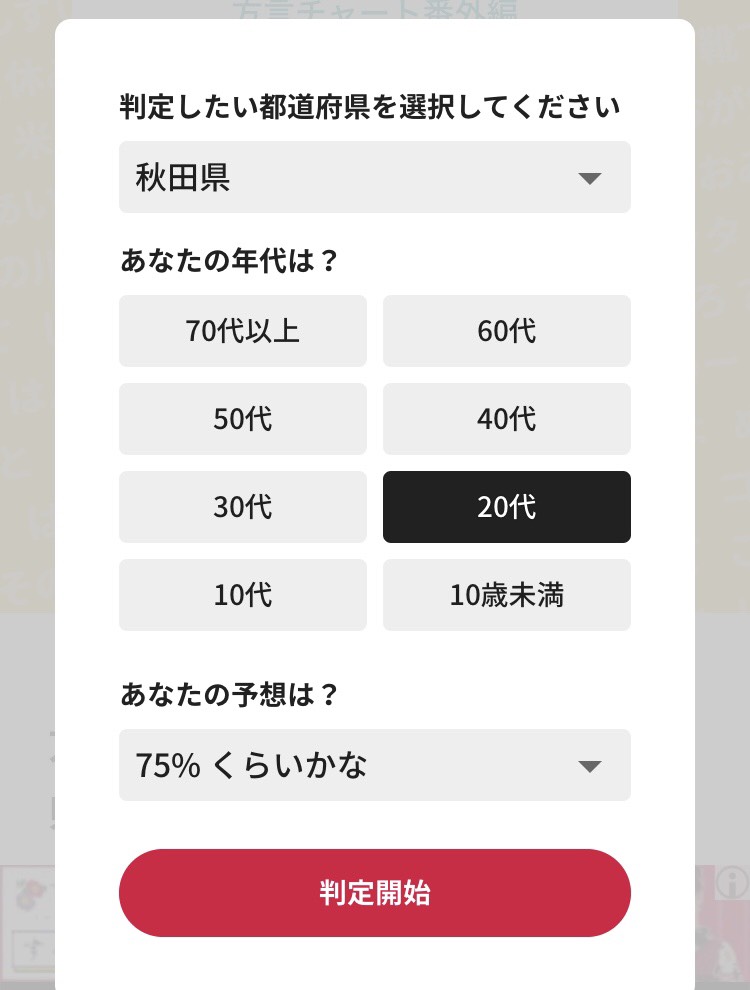
Task: Choose the 10歳未満 age option
Action: point(506,595)
